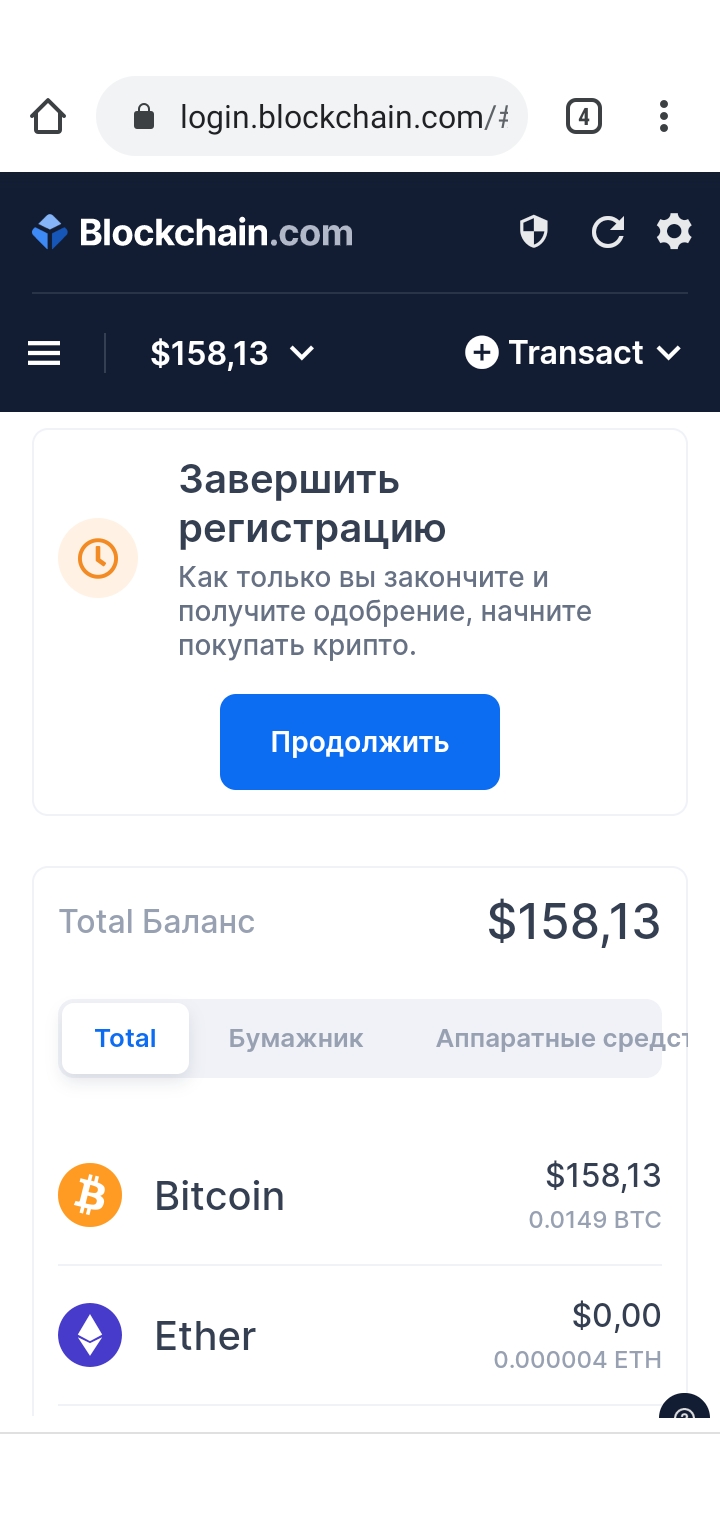This screenshot has width=720, height=1520.
Task: Open the settings gear
Action: [674, 233]
